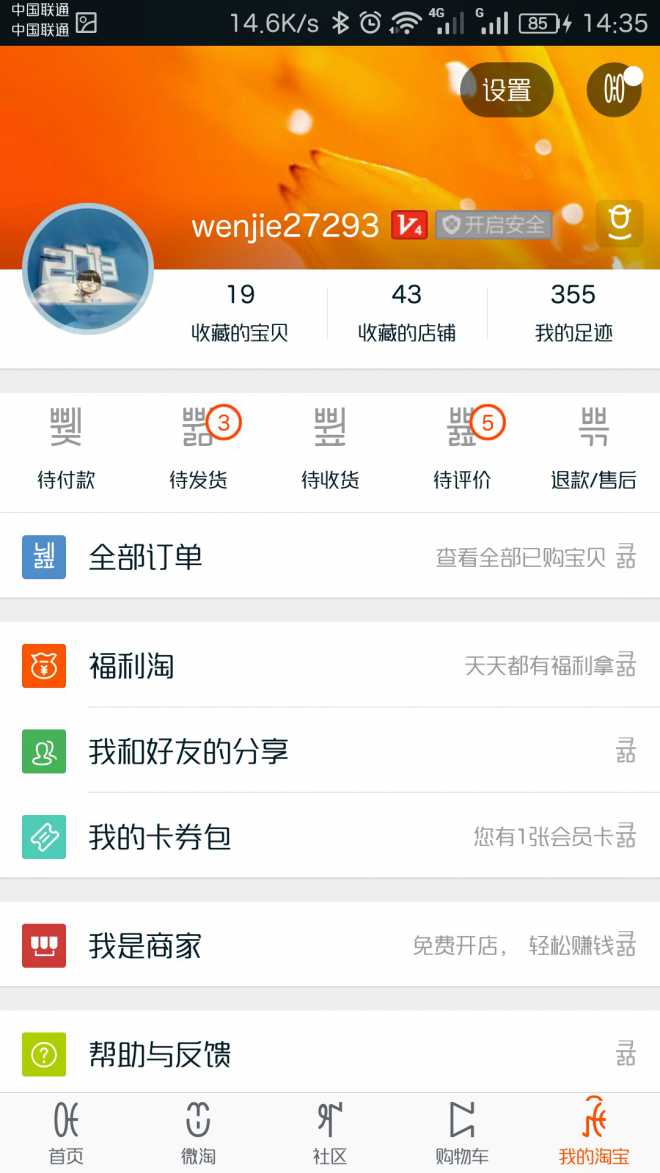
Task: Check 待发货 orders awaiting shipment
Action: pyautogui.click(x=198, y=450)
